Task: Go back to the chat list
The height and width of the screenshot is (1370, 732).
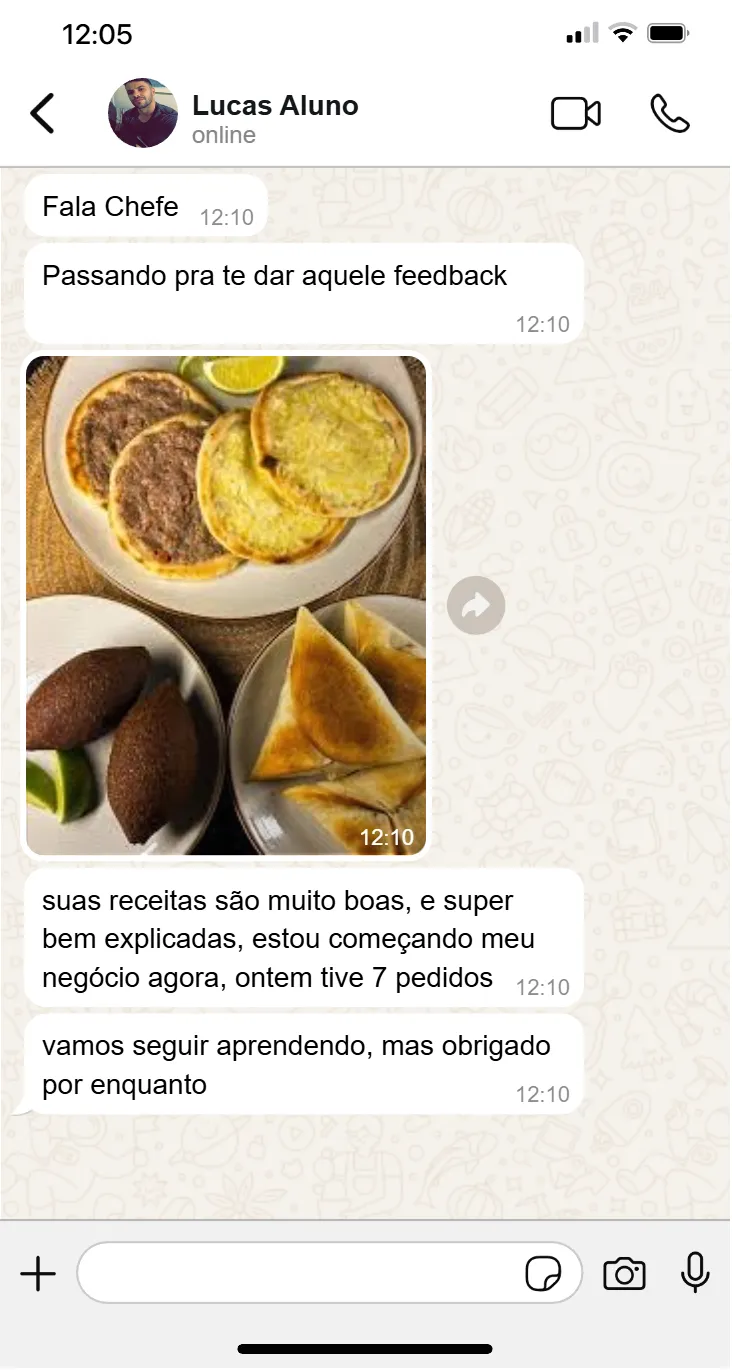Action: point(42,114)
